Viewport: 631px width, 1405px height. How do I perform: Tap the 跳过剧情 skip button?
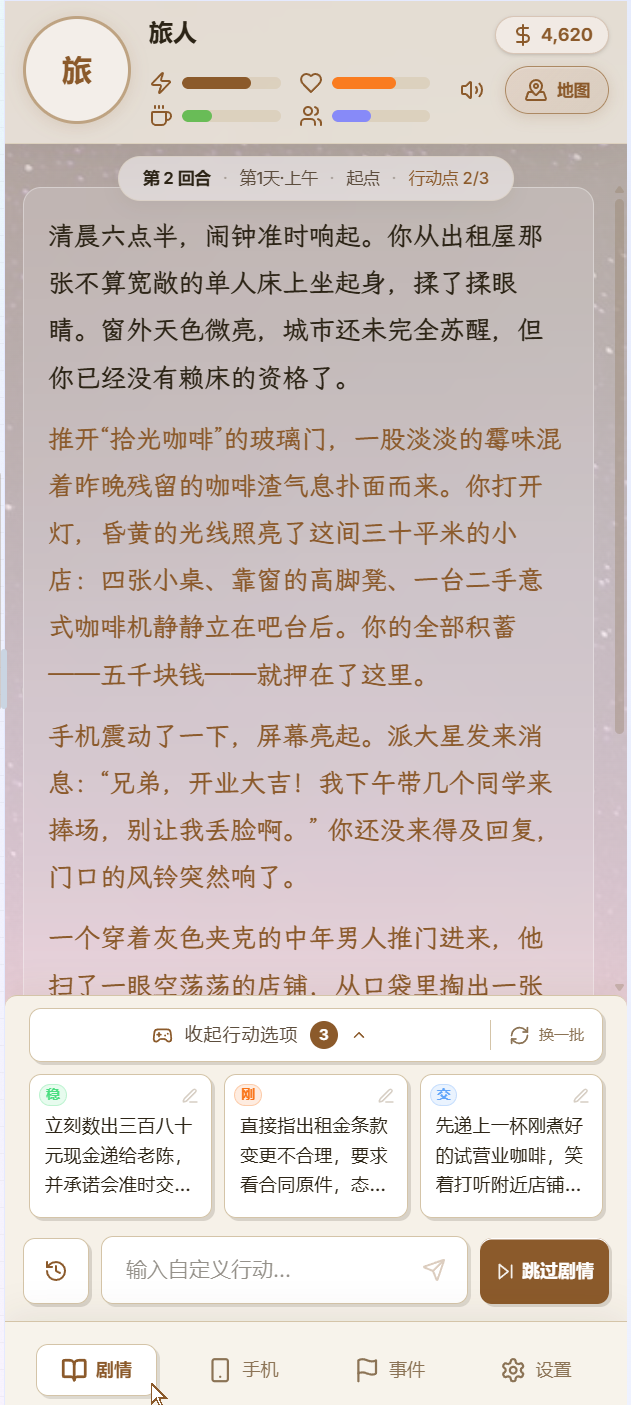(x=544, y=1271)
